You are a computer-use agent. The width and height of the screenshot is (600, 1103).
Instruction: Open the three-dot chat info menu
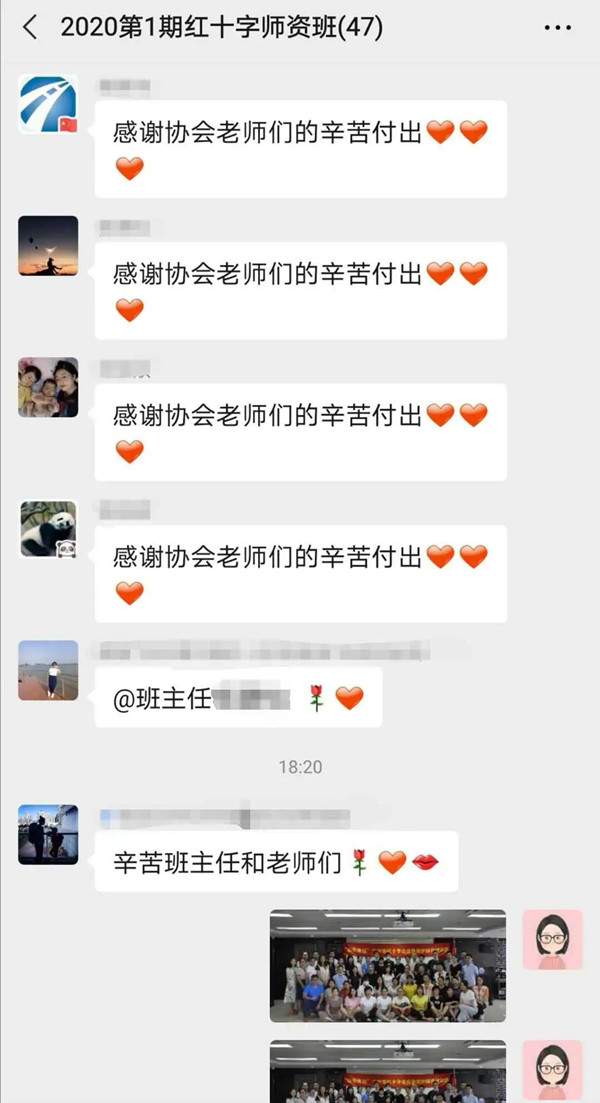(557, 28)
